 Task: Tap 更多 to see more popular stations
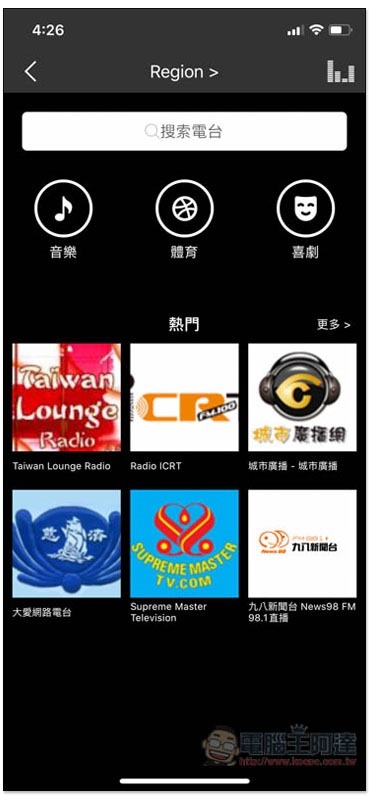pyautogui.click(x=333, y=324)
